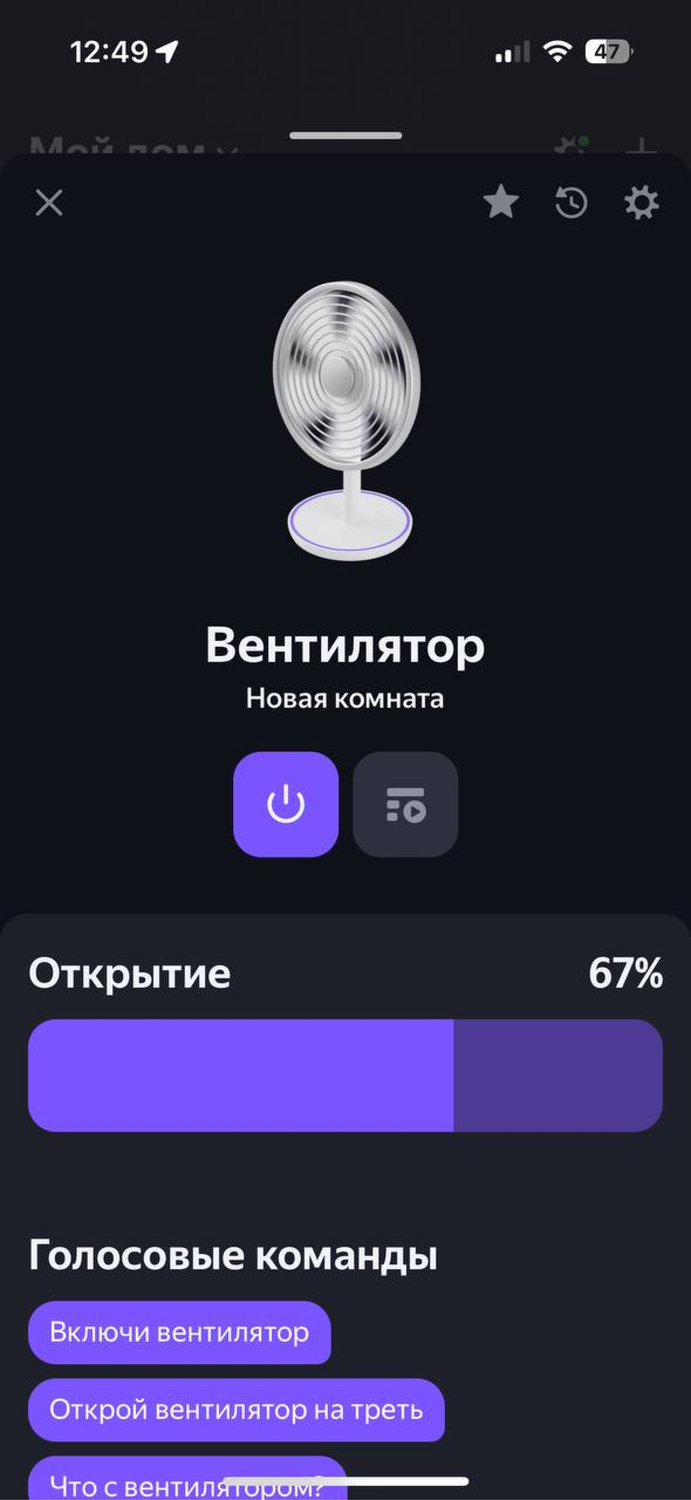Image resolution: width=691 pixels, height=1500 pixels.
Task: Open fan settings gear
Action: pos(641,203)
